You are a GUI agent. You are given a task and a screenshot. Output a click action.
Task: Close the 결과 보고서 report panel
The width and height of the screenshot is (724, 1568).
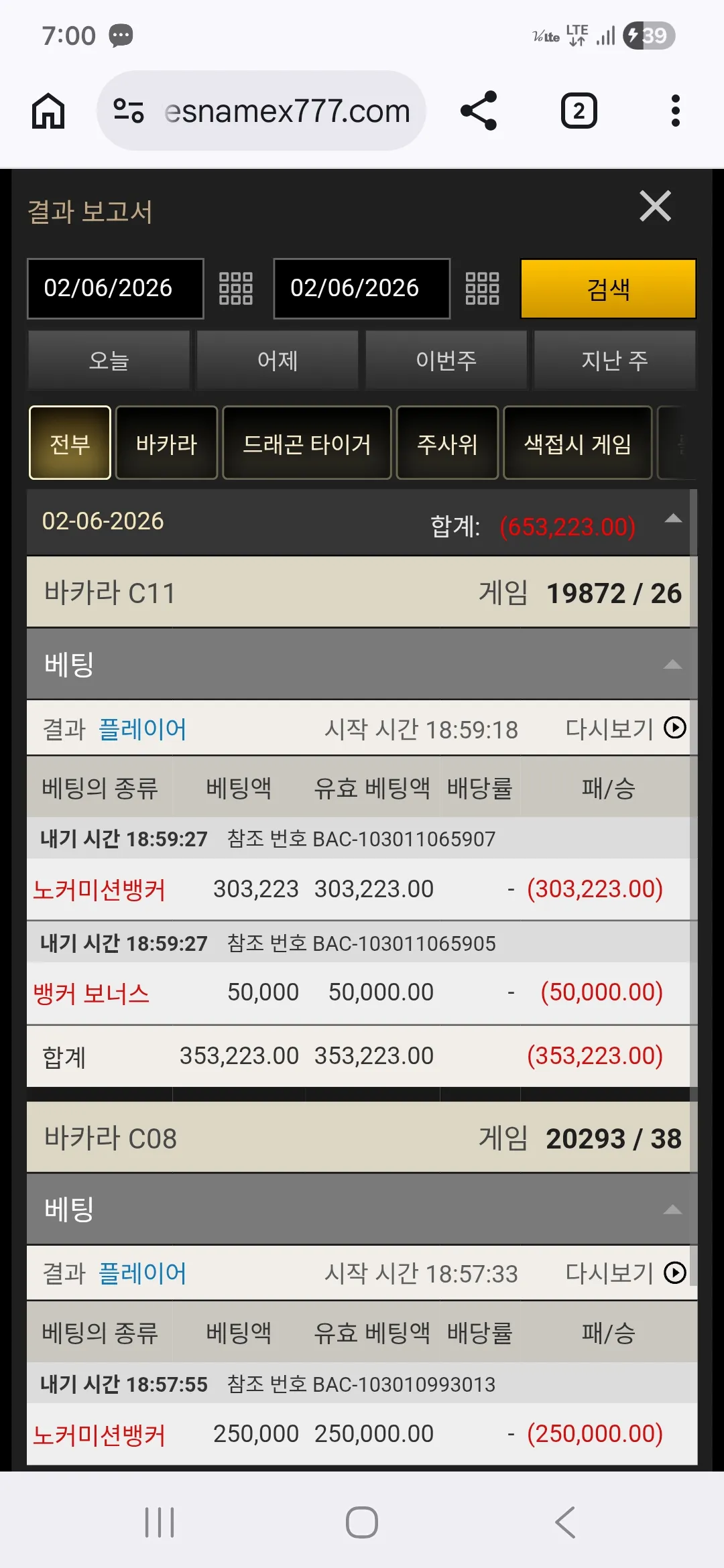pos(655,206)
